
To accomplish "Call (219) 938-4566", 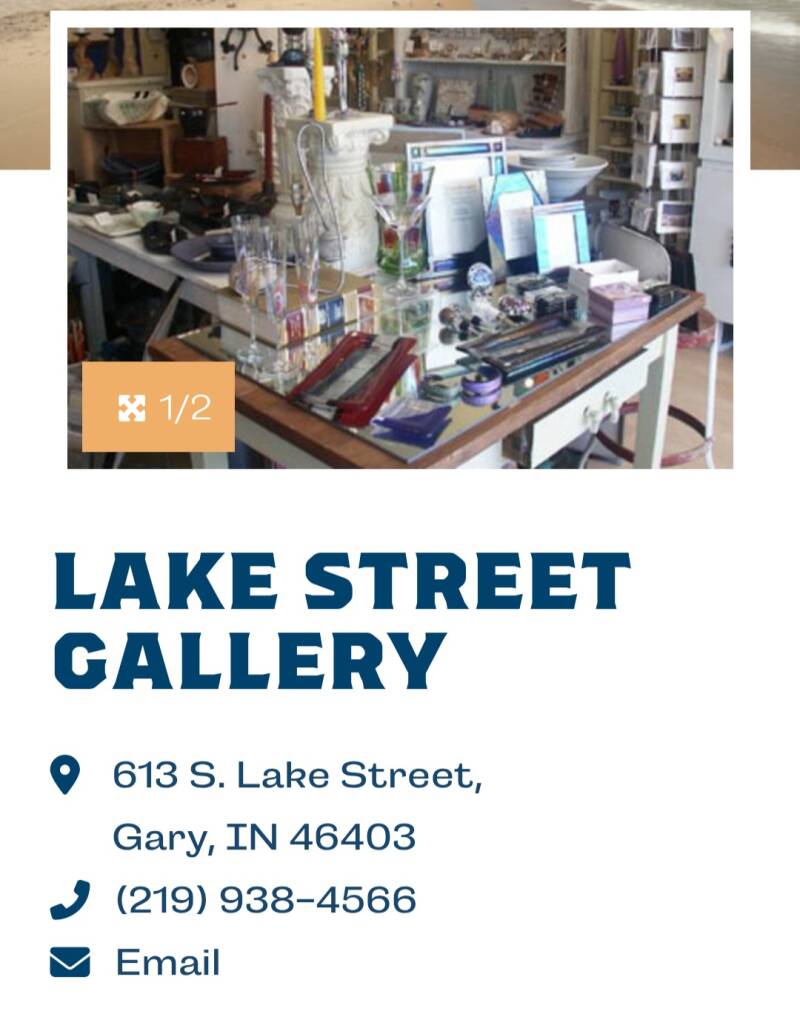I will click(x=266, y=900).
